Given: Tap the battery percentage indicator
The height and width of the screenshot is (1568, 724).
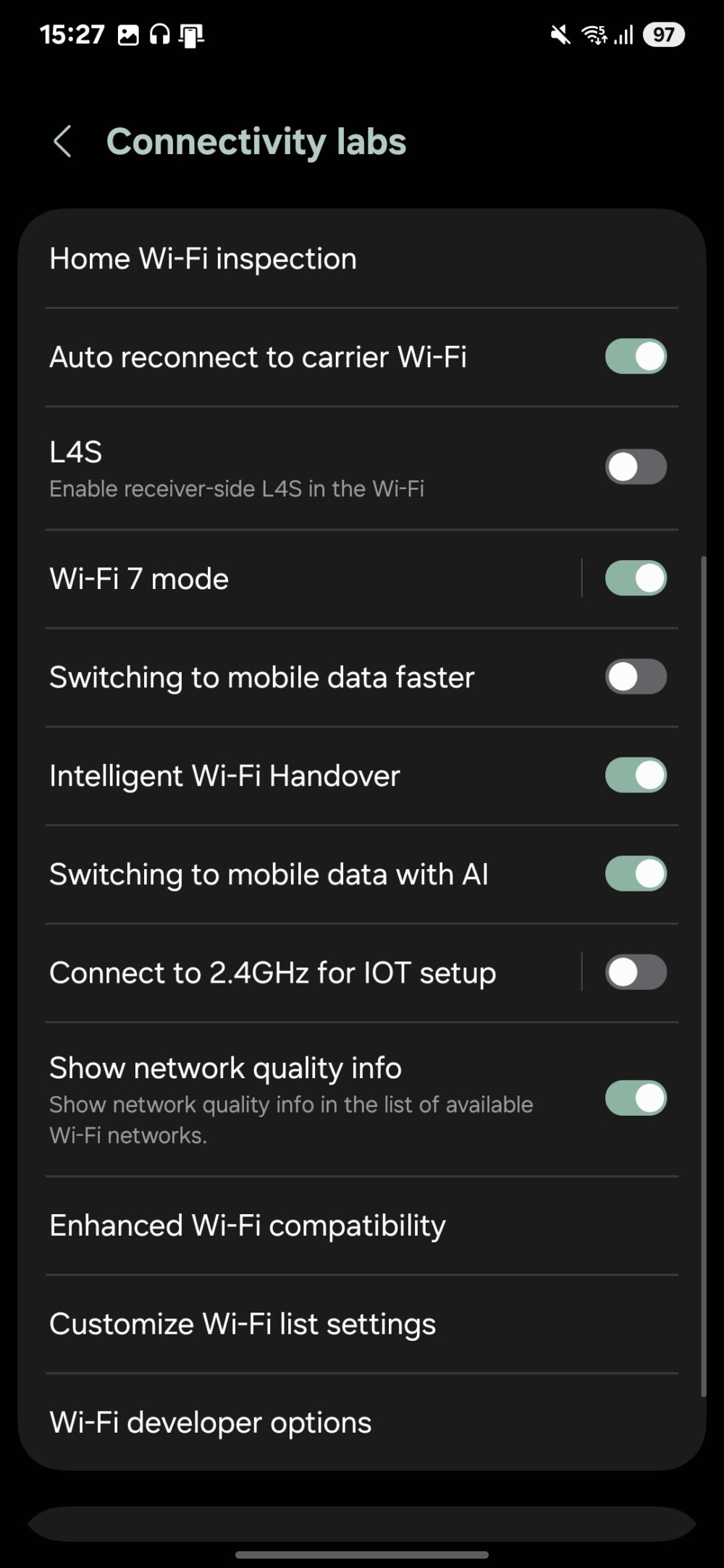Looking at the screenshot, I should 664,34.
